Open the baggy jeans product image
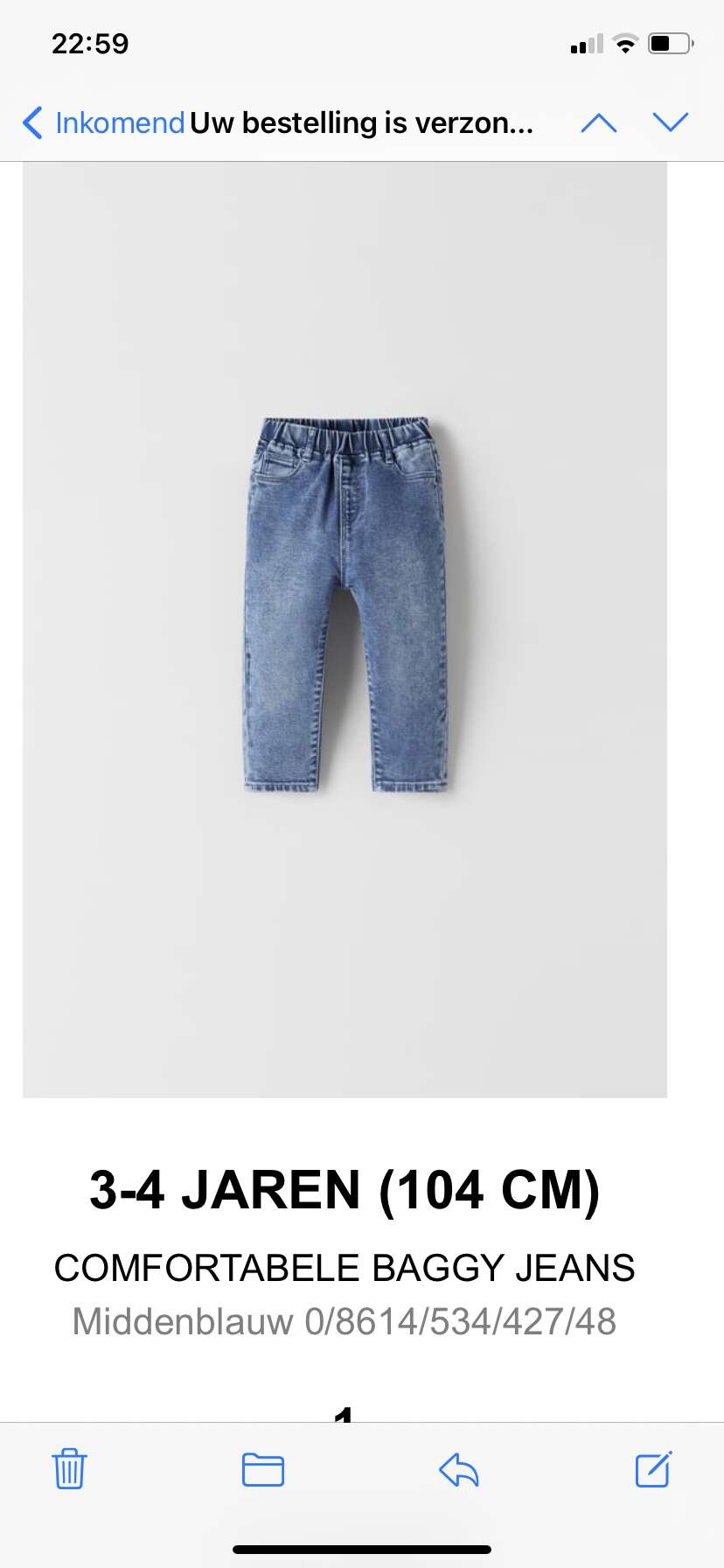 [345, 630]
